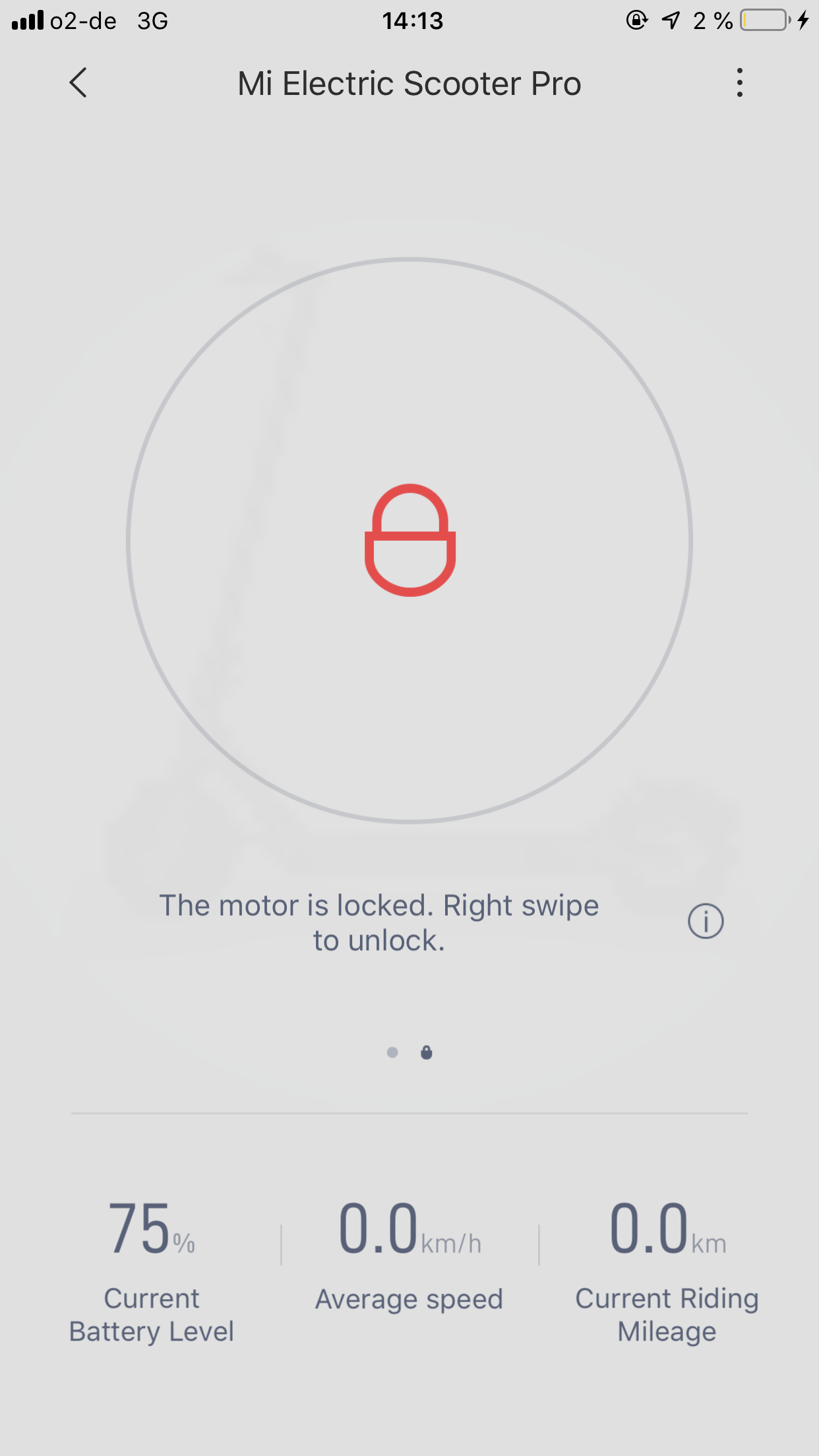Open the info icon beside lock message
This screenshot has height=1456, width=819.
pos(706,921)
